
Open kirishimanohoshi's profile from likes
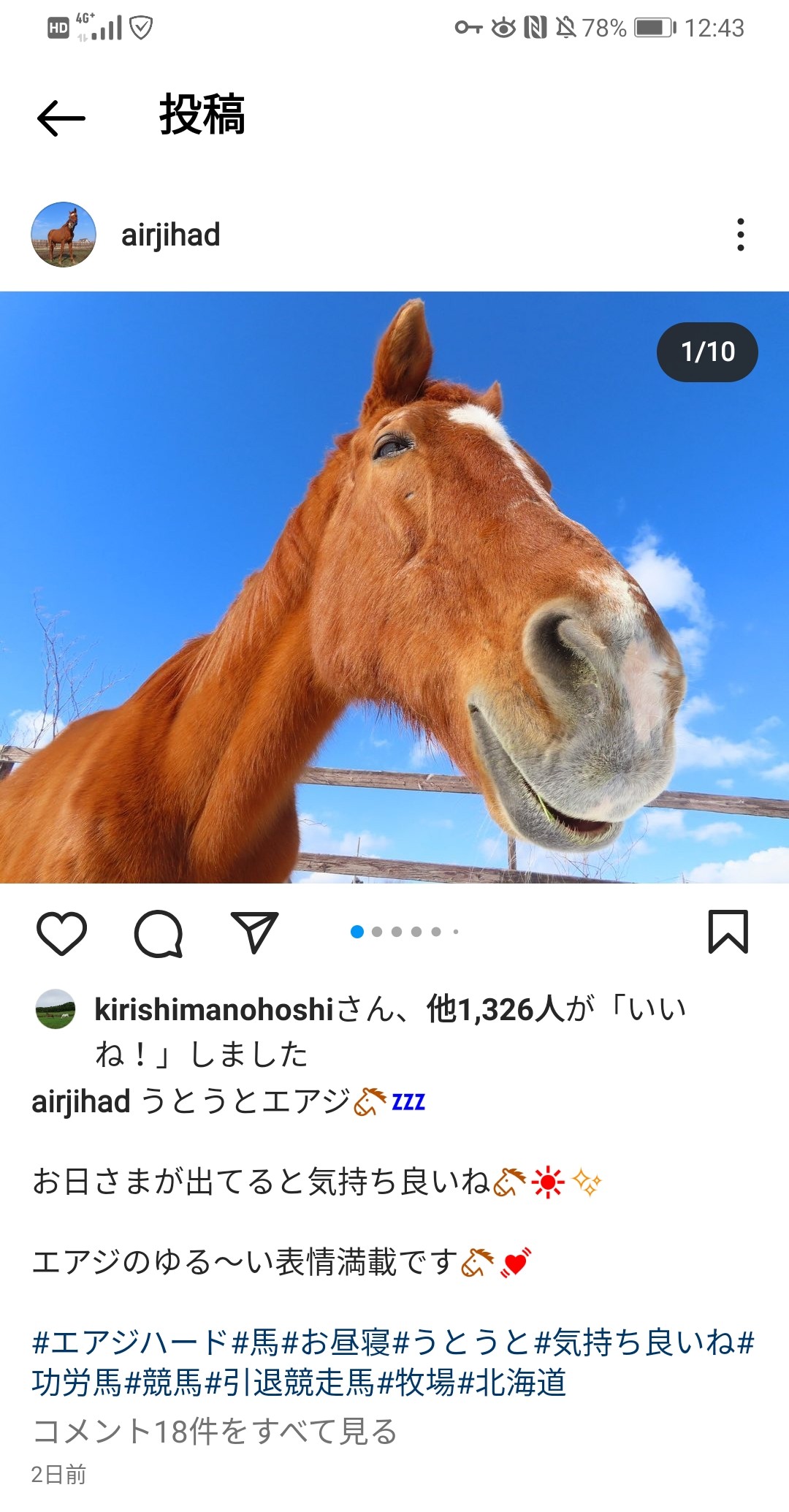213,1010
